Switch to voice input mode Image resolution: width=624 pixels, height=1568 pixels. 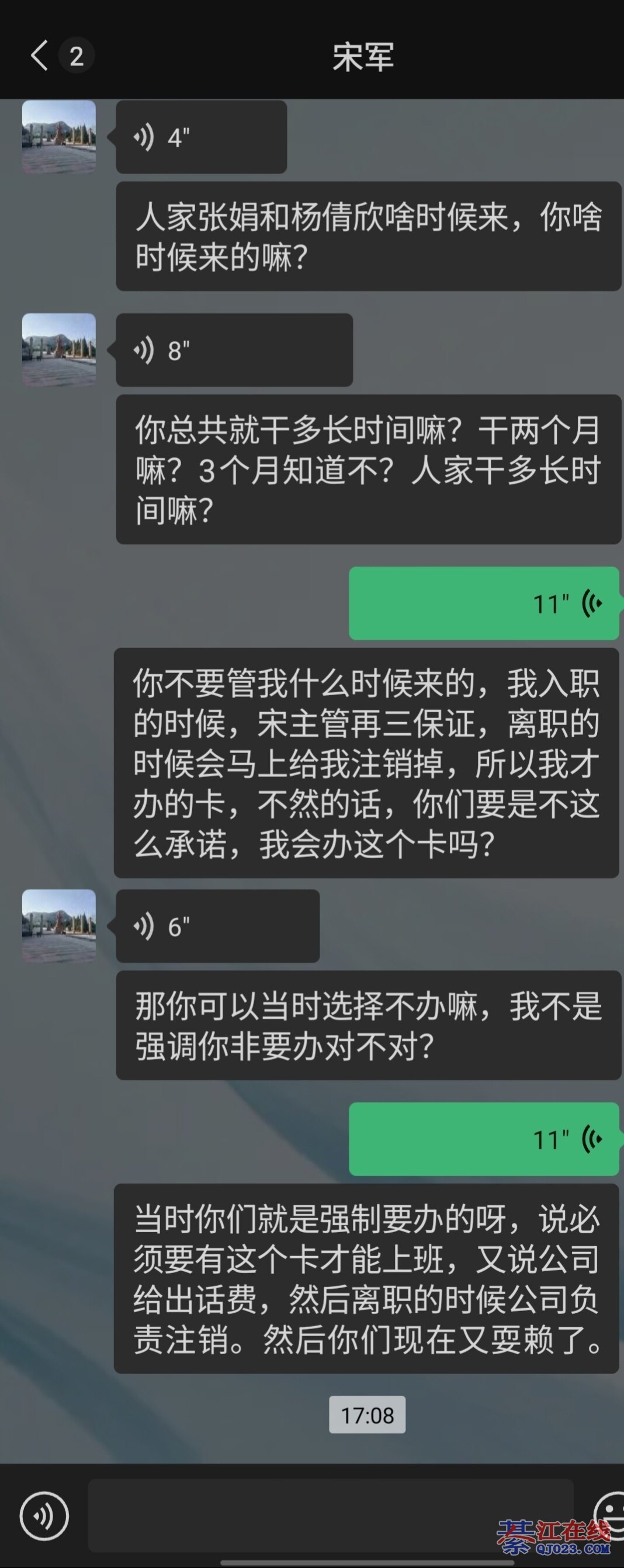44,1515
